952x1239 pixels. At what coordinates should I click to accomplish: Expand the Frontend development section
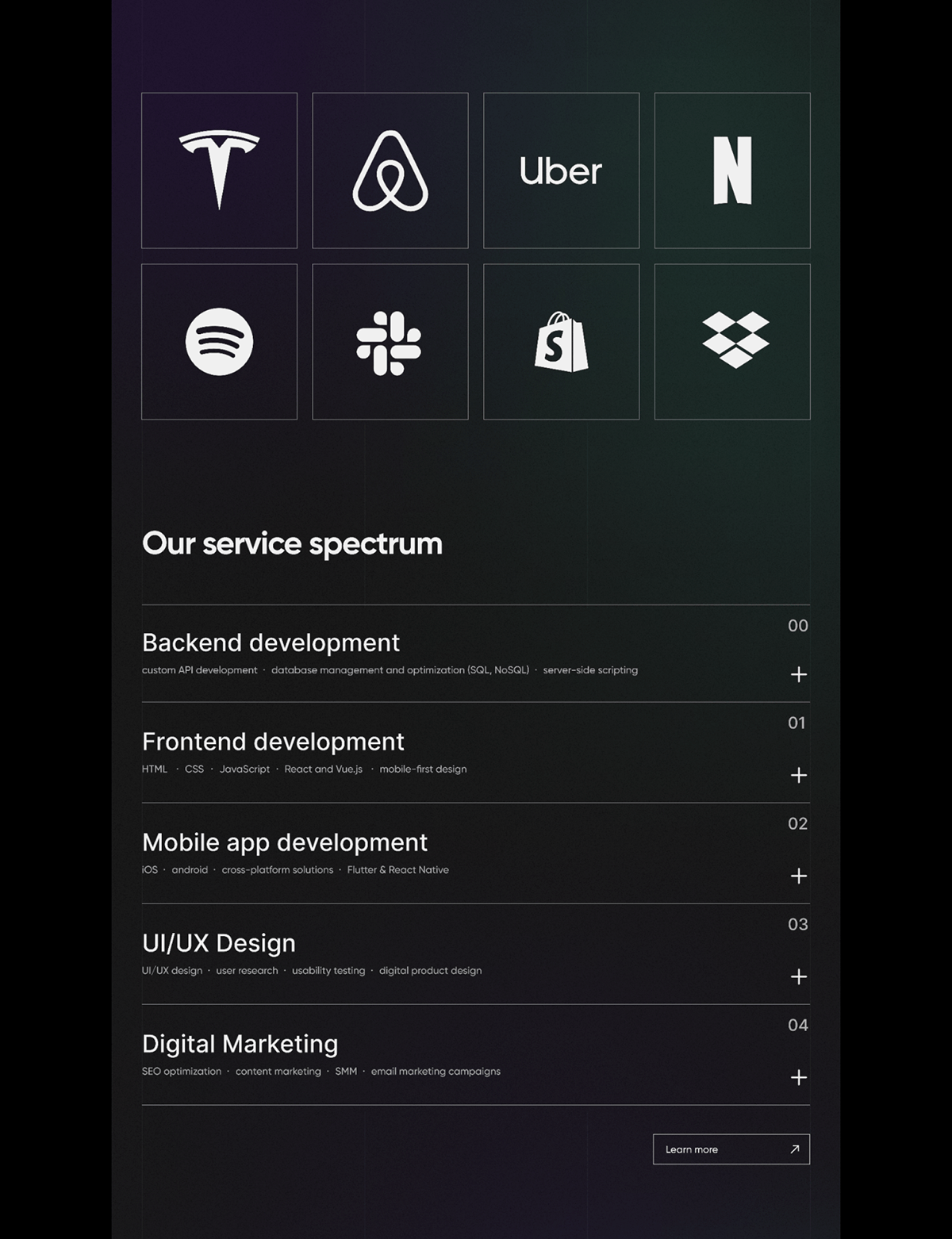pos(798,775)
